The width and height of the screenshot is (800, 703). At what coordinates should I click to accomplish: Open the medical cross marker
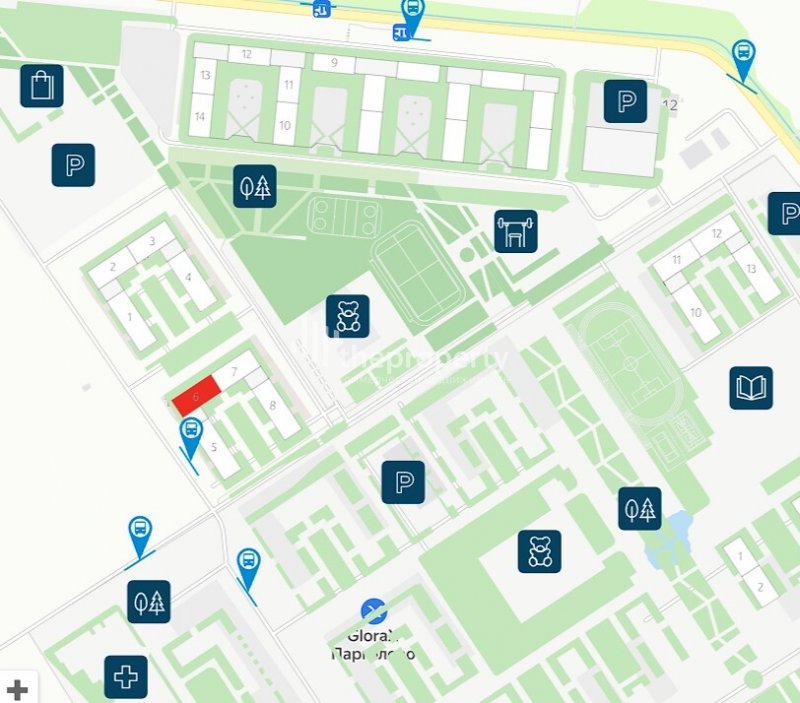point(126,677)
